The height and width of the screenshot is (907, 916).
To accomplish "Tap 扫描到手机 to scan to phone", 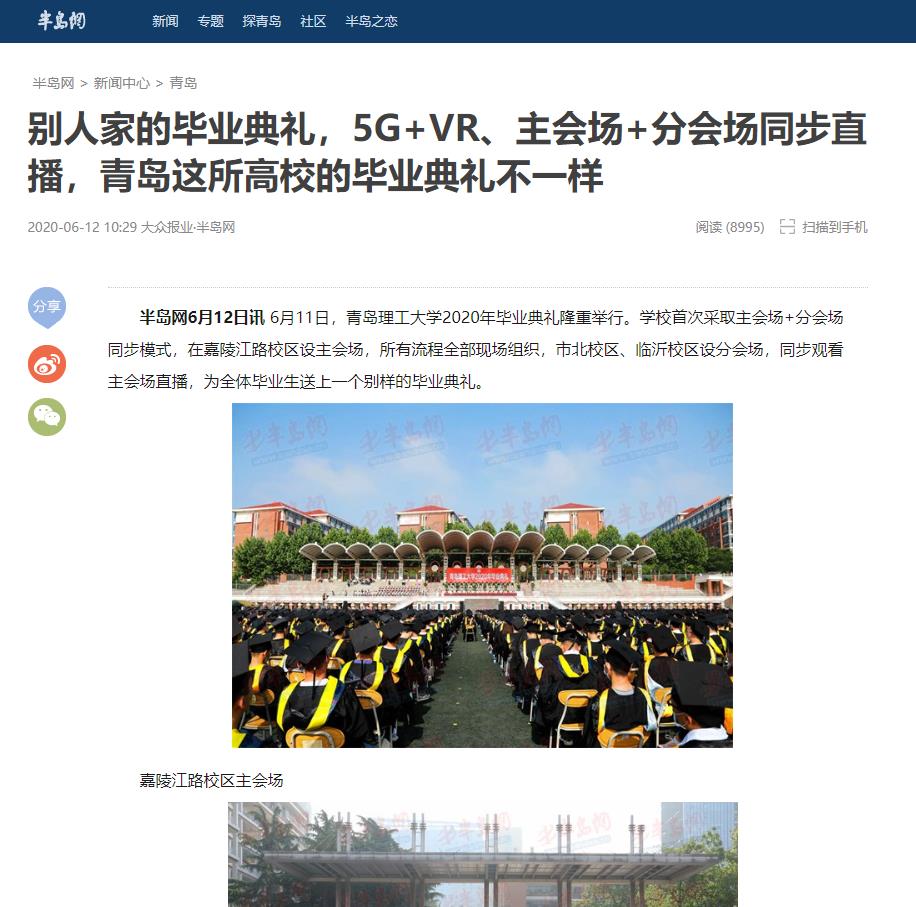I will pyautogui.click(x=824, y=227).
